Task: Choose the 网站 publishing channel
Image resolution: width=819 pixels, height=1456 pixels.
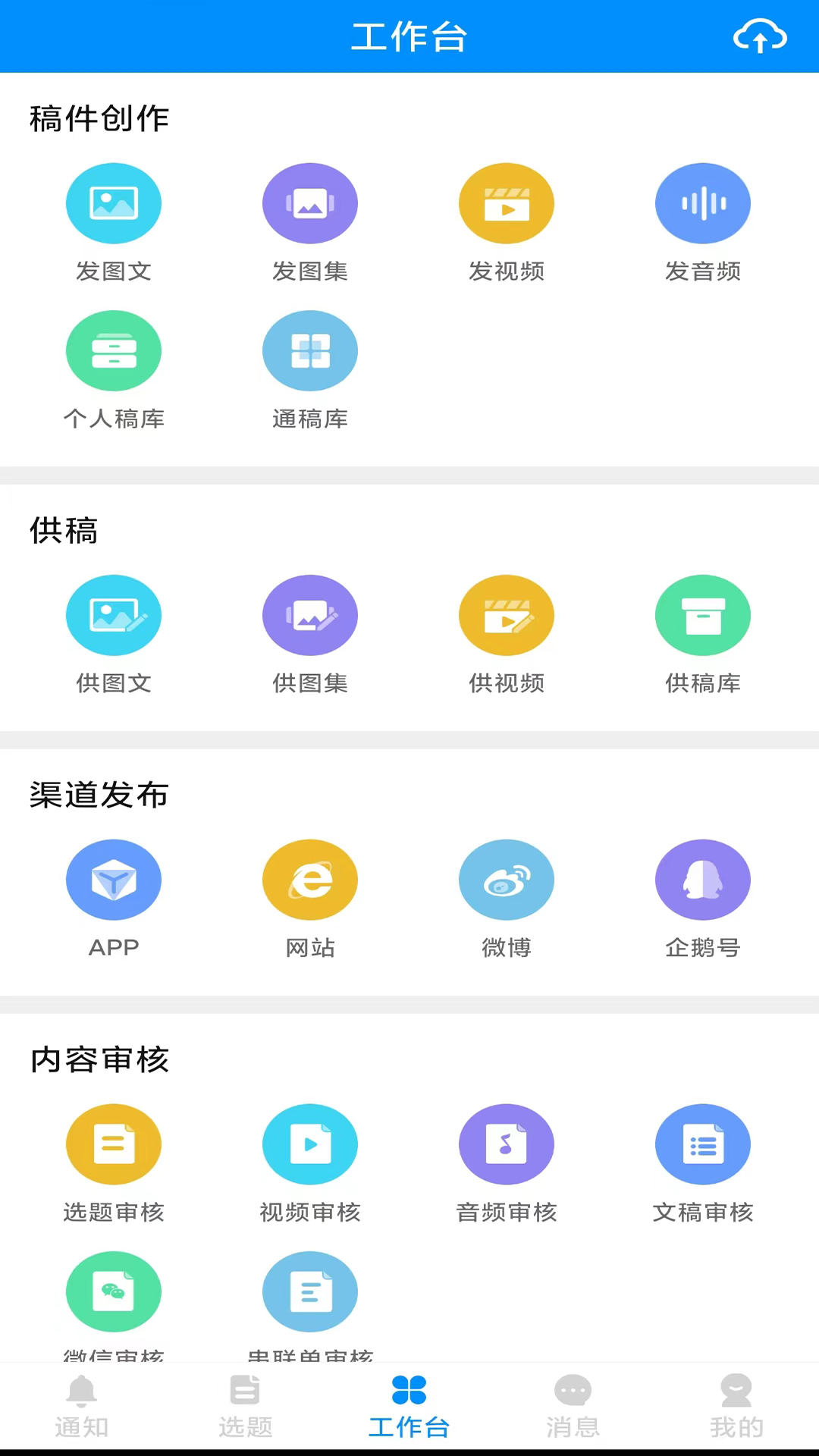Action: point(309,880)
